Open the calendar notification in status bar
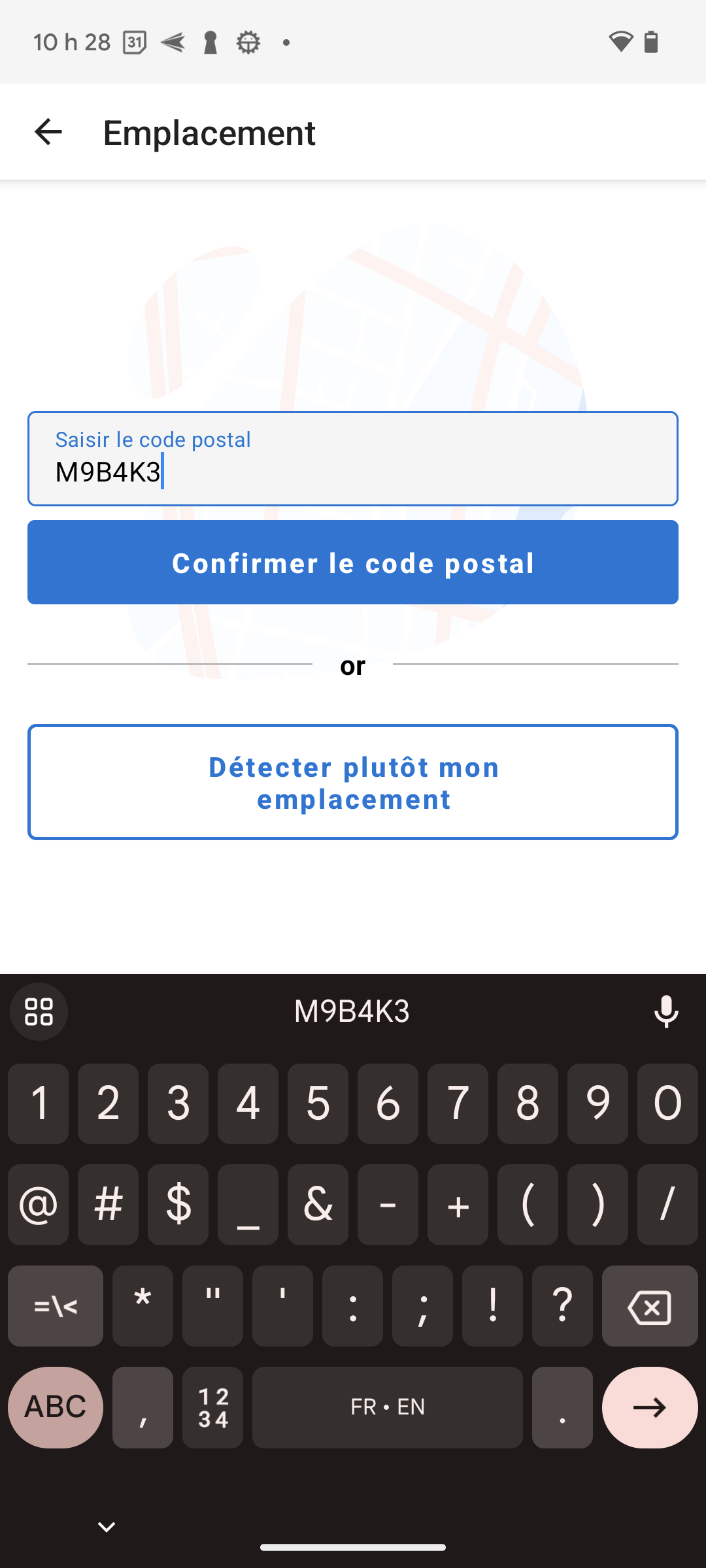The image size is (706, 1568). [x=134, y=42]
